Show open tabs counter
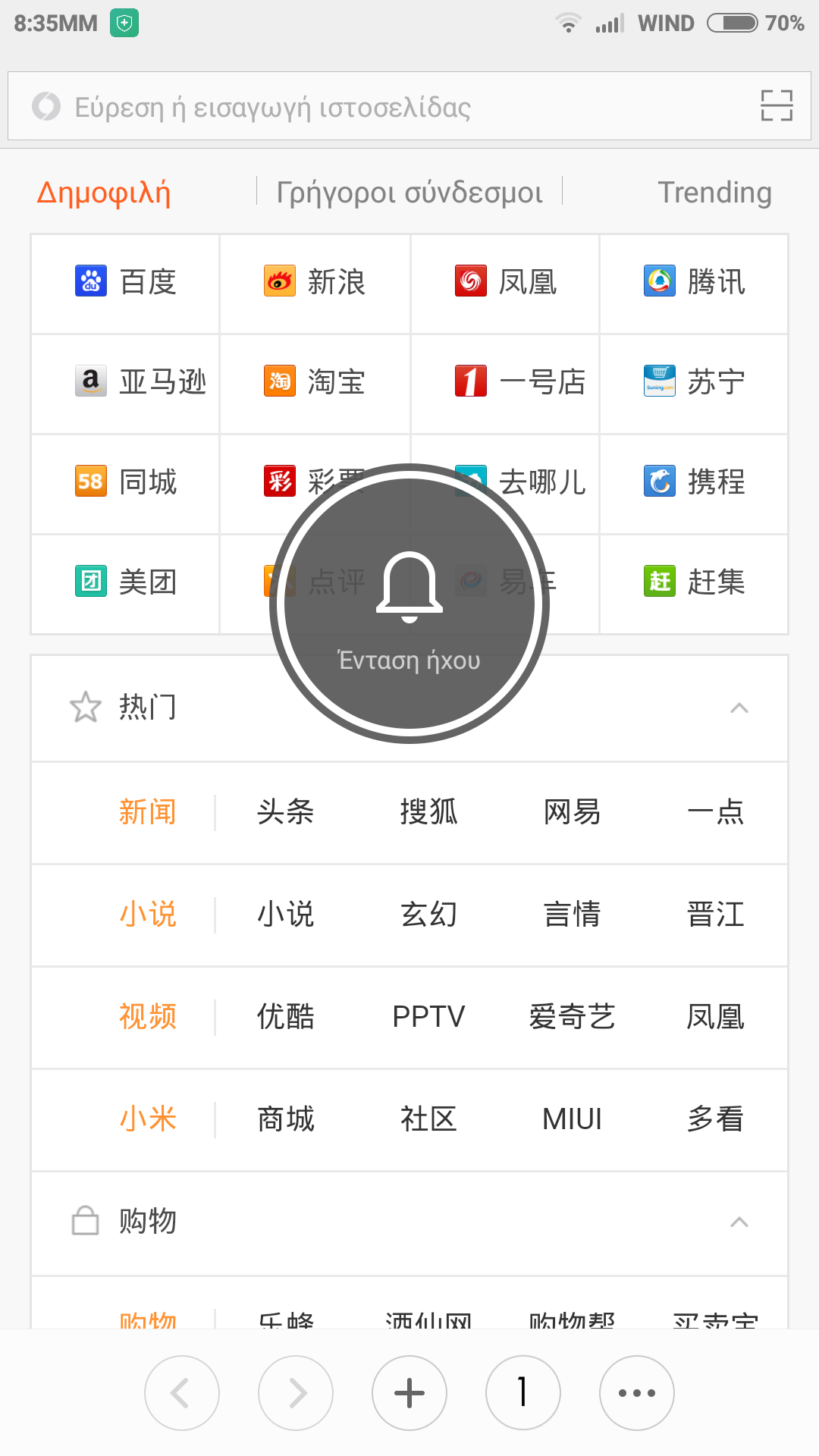This screenshot has width=819, height=1456. pyautogui.click(x=523, y=1393)
